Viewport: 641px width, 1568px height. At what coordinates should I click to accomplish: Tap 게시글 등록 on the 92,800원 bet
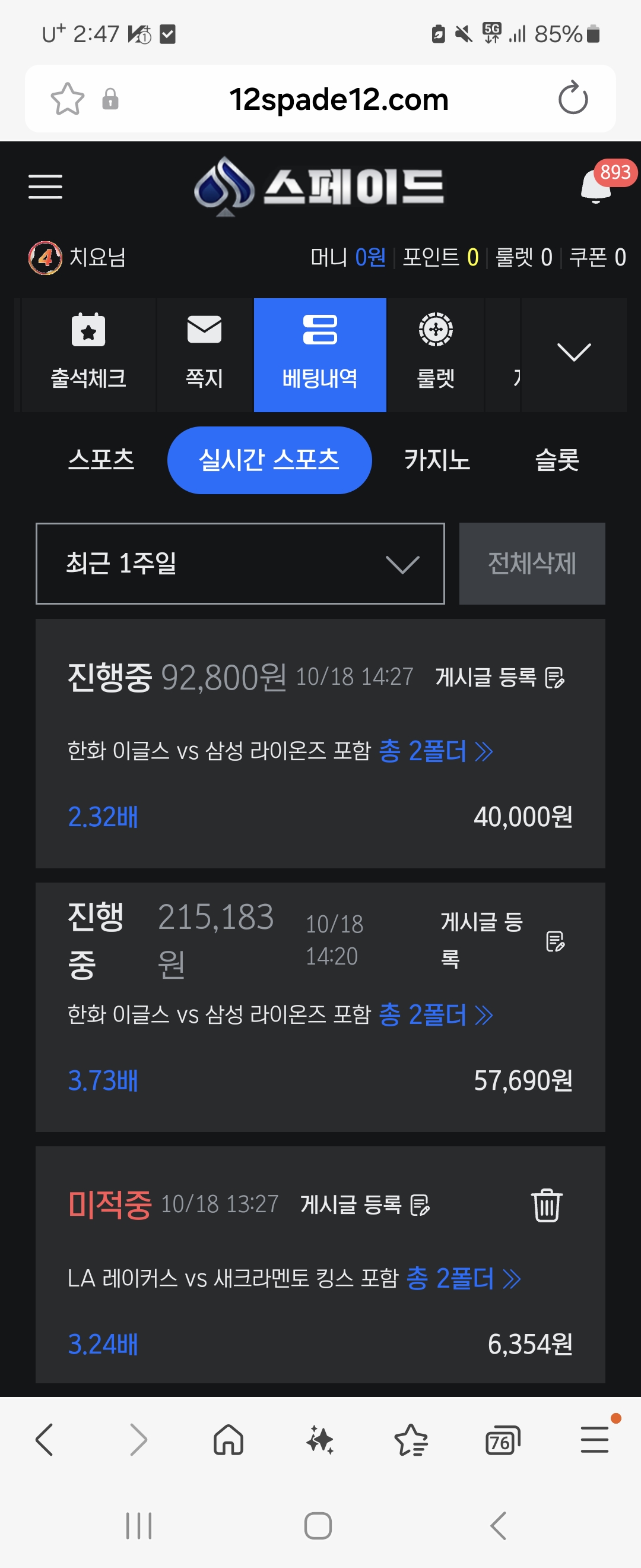coord(500,677)
